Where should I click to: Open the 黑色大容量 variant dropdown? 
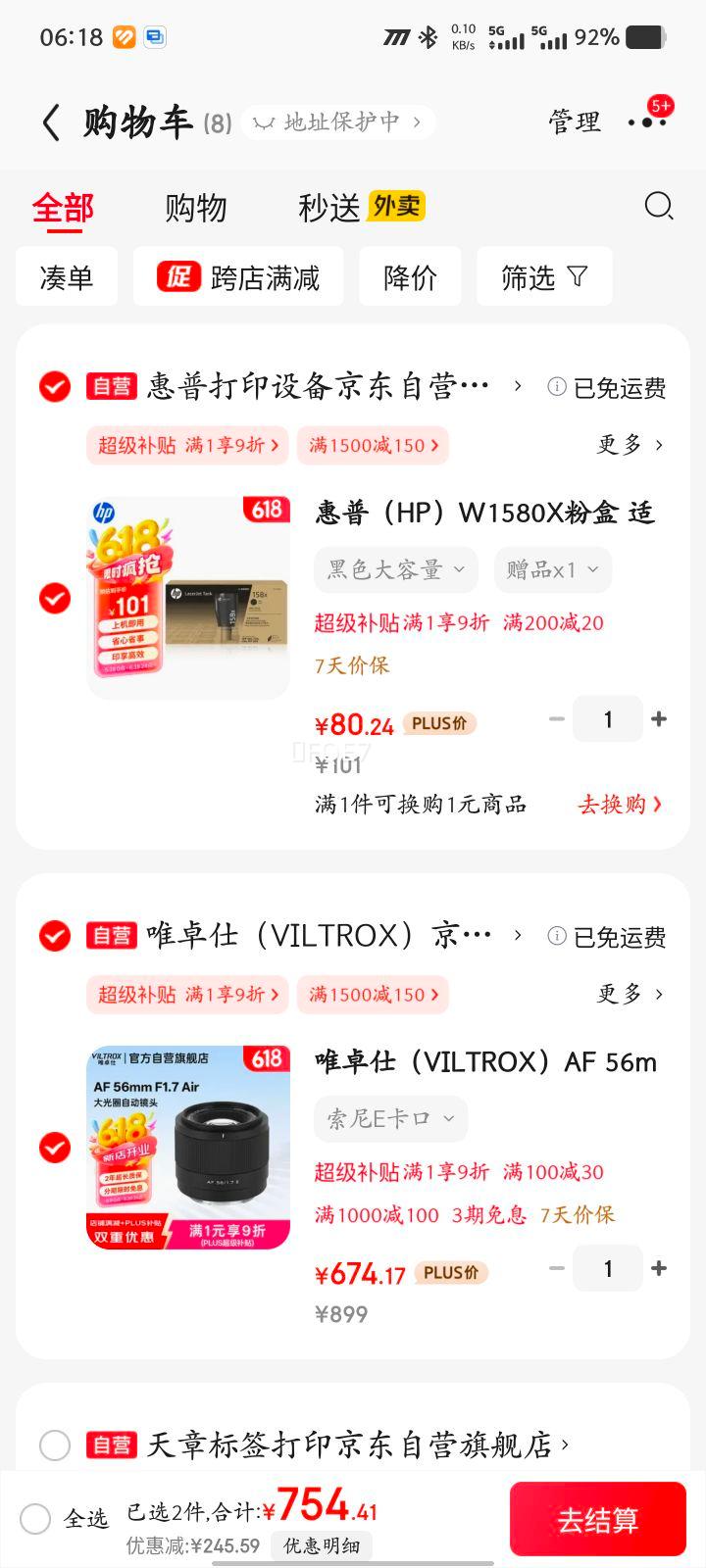coord(396,569)
